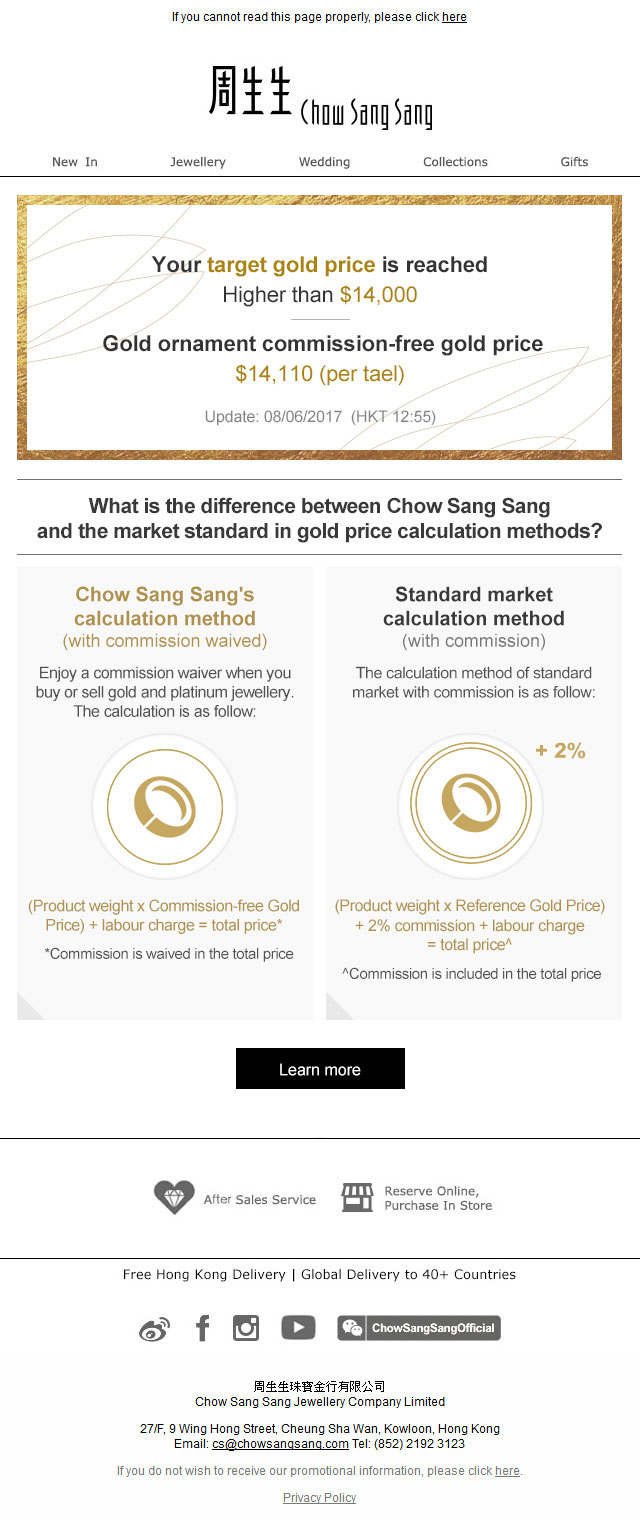Open the Facebook page
The height and width of the screenshot is (1531, 640).
203,1328
